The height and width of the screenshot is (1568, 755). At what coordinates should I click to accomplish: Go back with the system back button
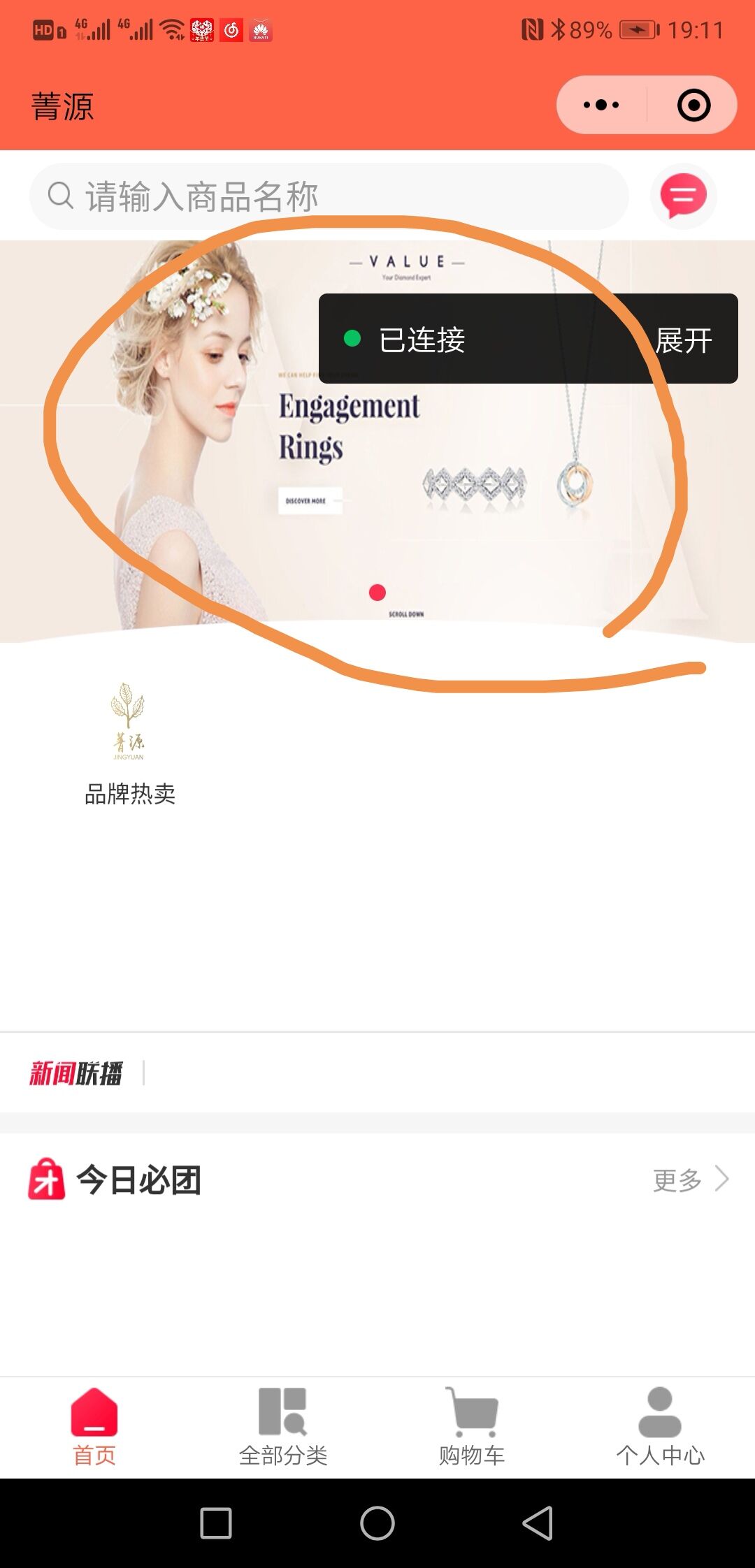538,1523
